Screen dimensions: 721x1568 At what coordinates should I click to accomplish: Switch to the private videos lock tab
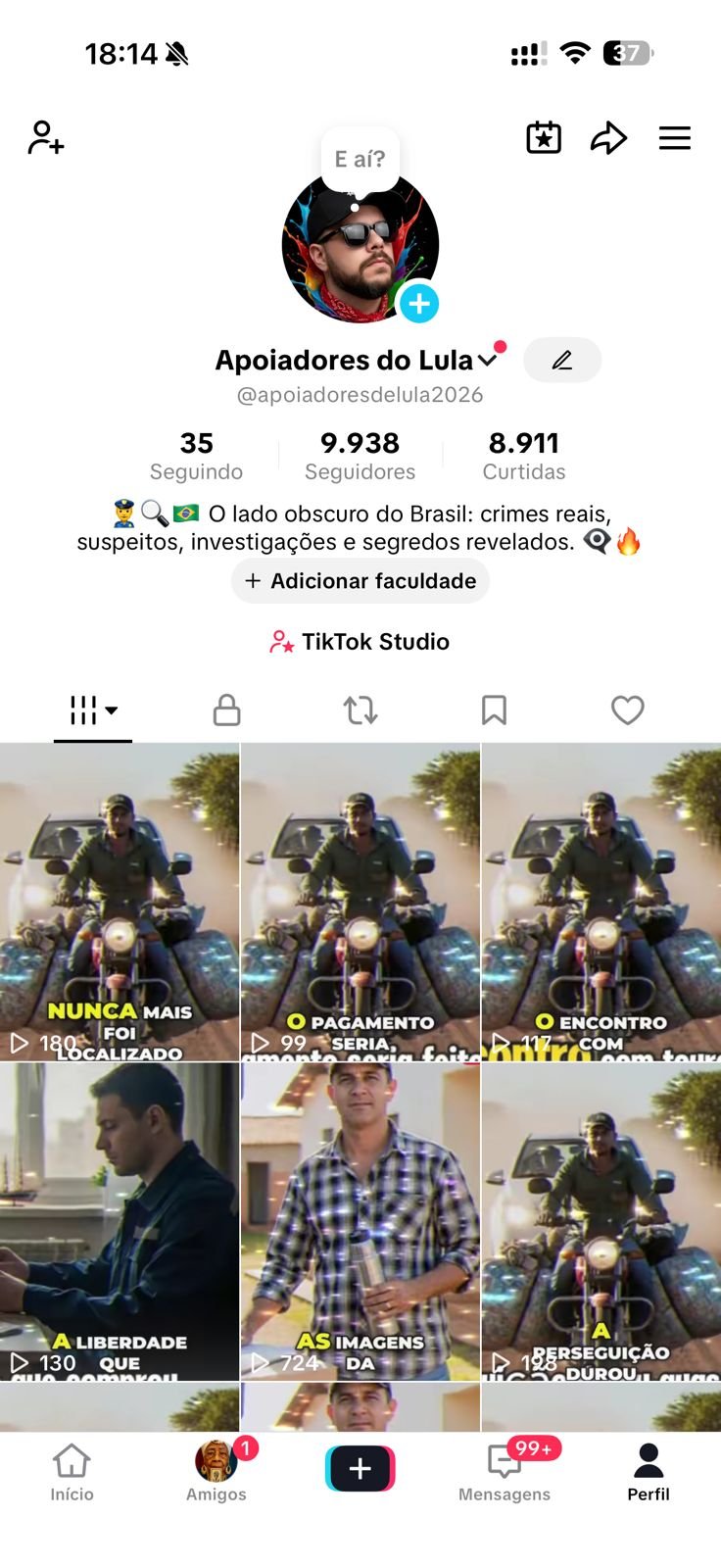click(x=226, y=710)
